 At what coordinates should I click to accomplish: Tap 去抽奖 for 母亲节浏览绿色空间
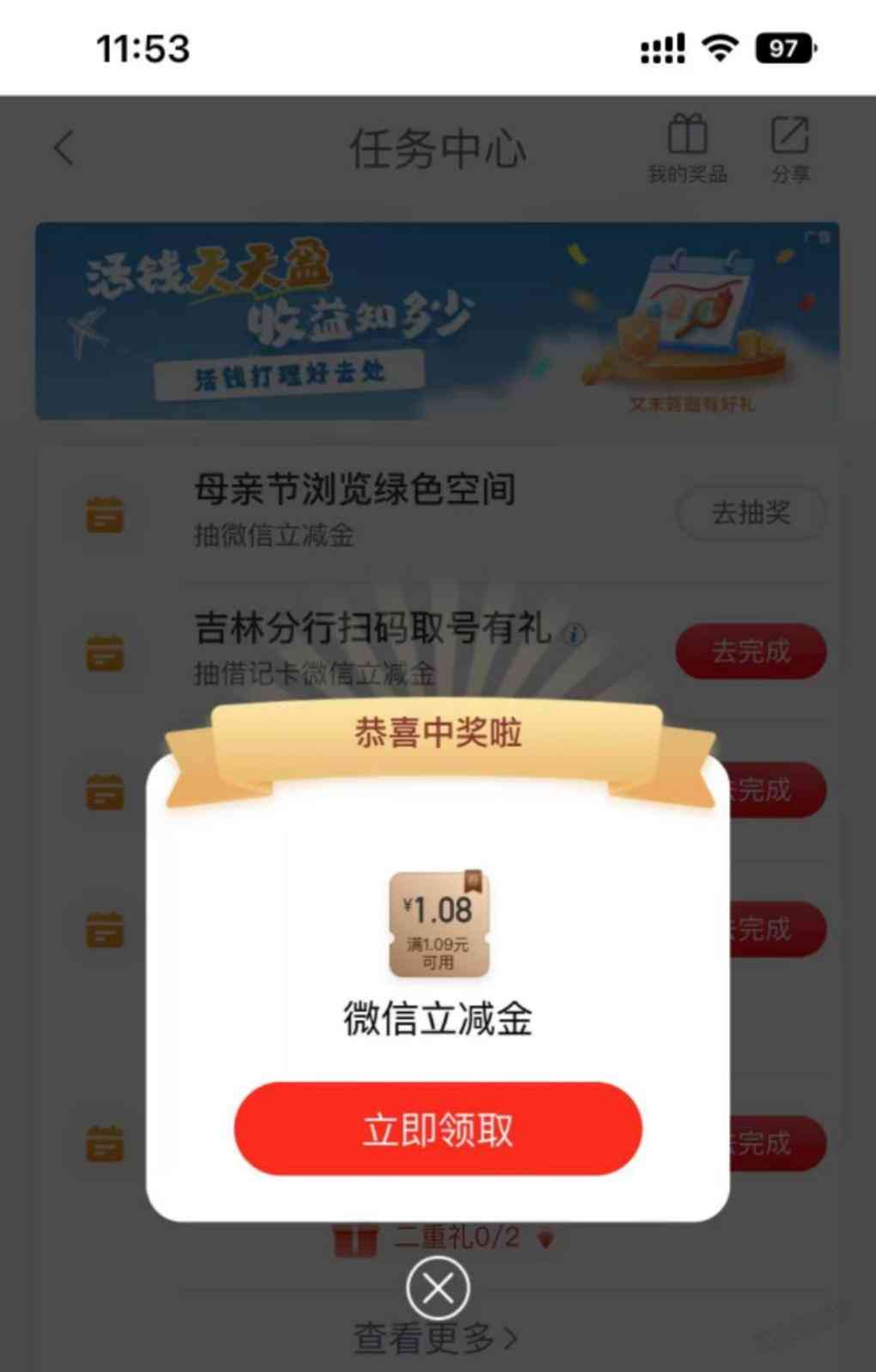(751, 513)
